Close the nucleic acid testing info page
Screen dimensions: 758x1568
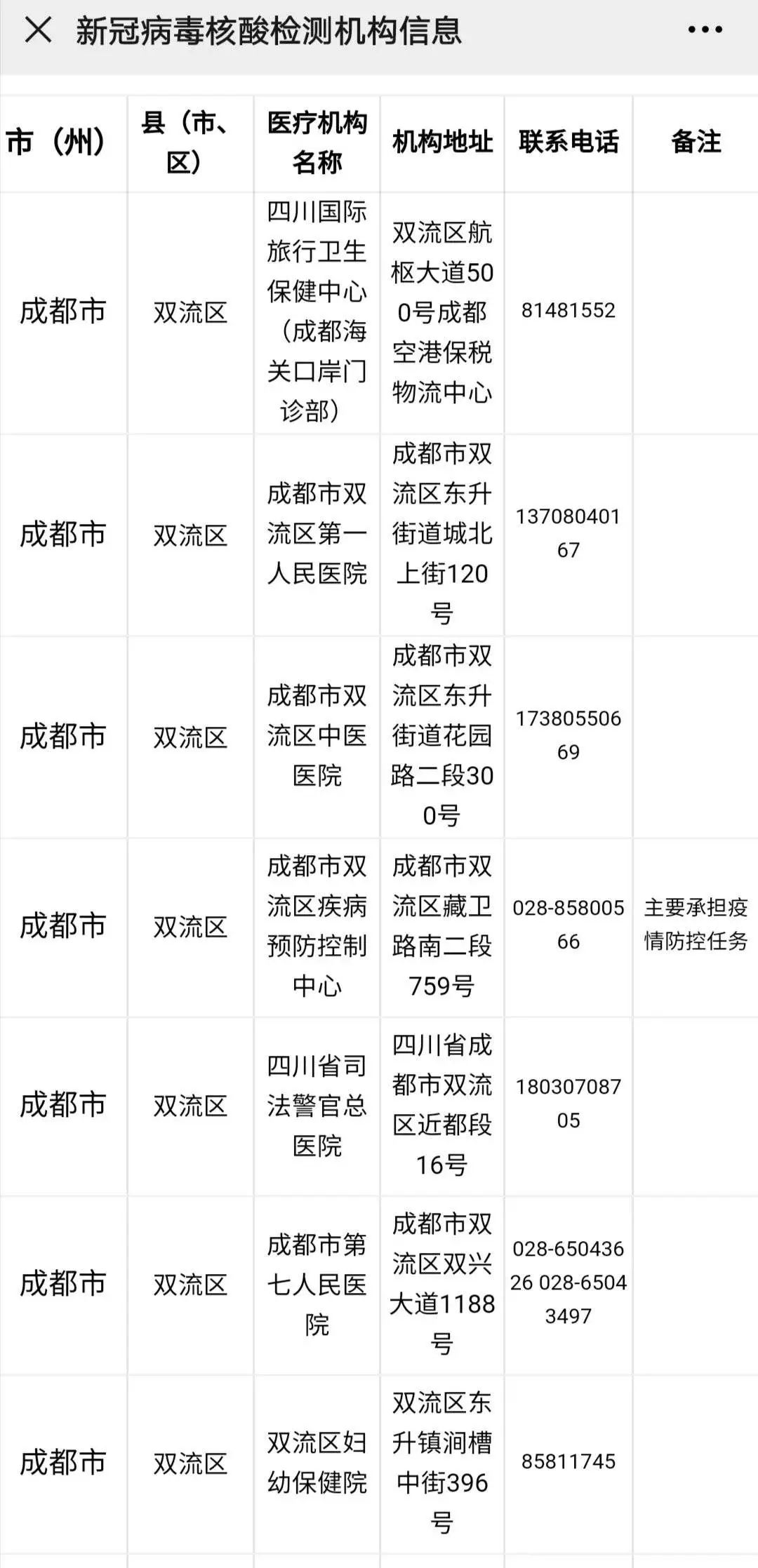tap(38, 30)
